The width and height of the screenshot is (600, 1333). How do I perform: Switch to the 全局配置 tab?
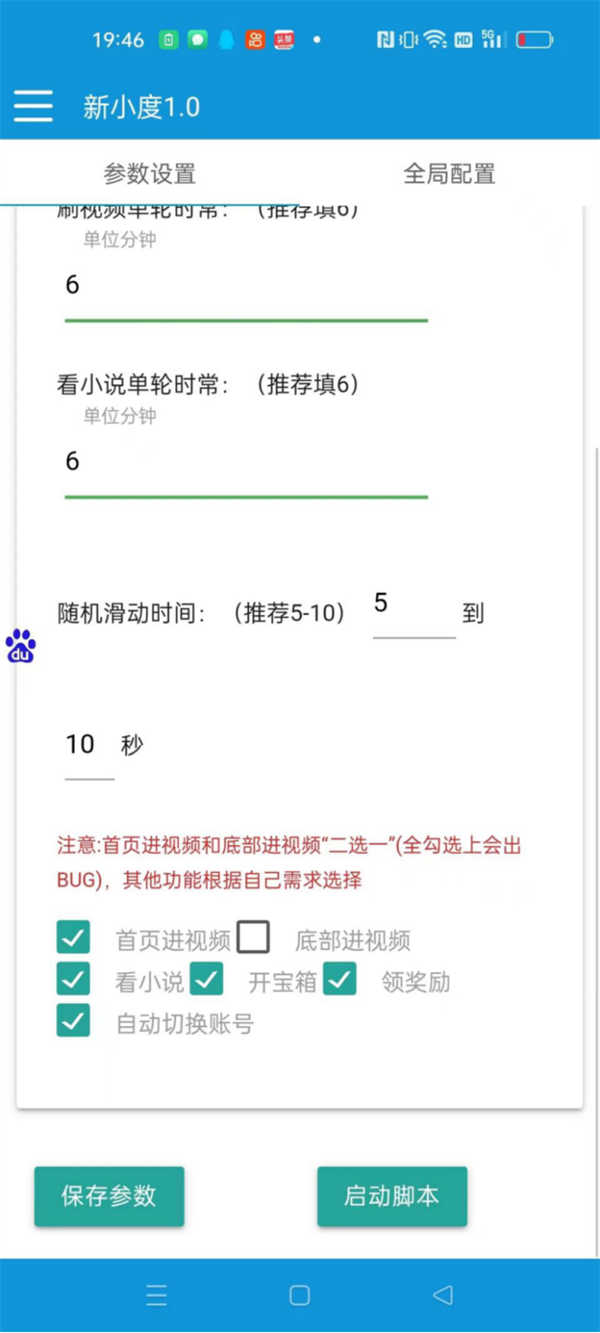tap(449, 173)
